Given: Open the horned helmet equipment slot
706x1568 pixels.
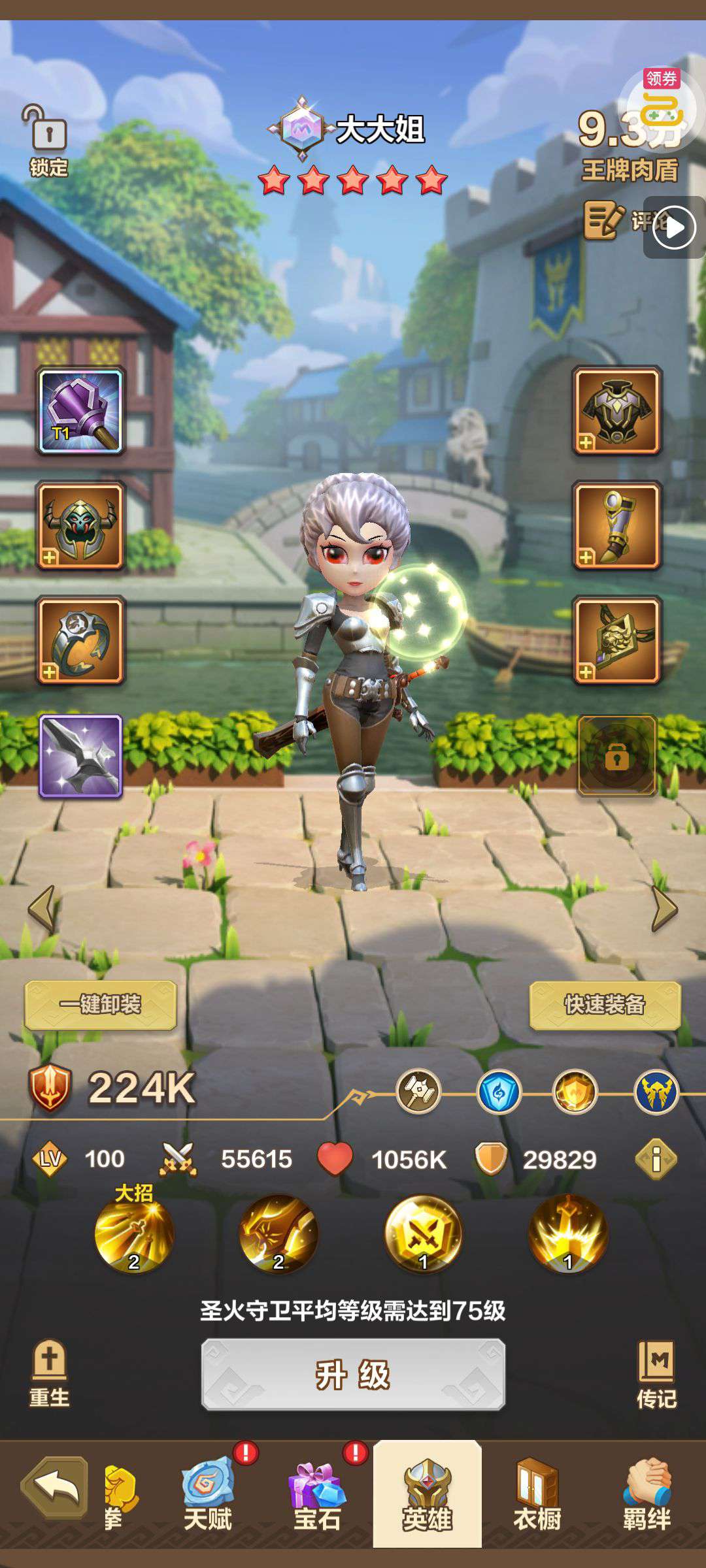Looking at the screenshot, I should tap(81, 526).
